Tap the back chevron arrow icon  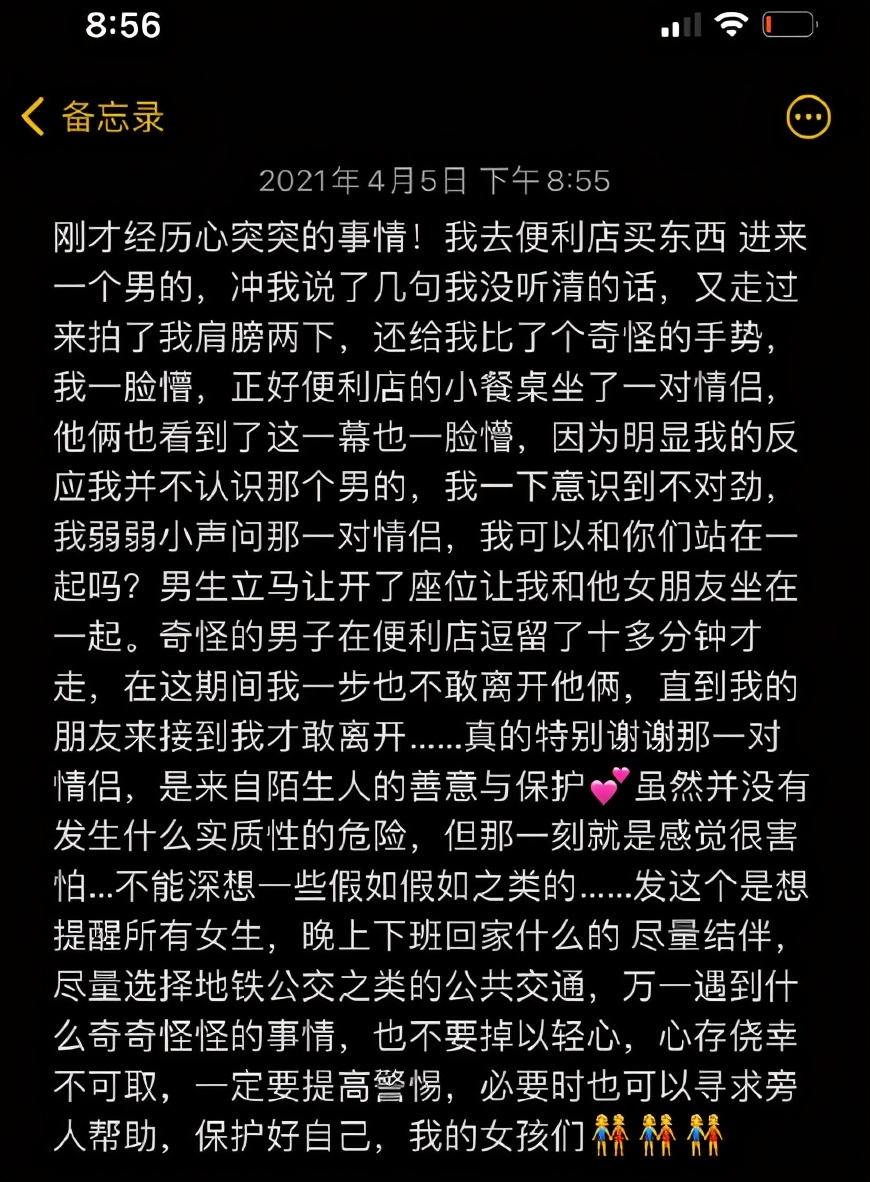pyautogui.click(x=32, y=115)
